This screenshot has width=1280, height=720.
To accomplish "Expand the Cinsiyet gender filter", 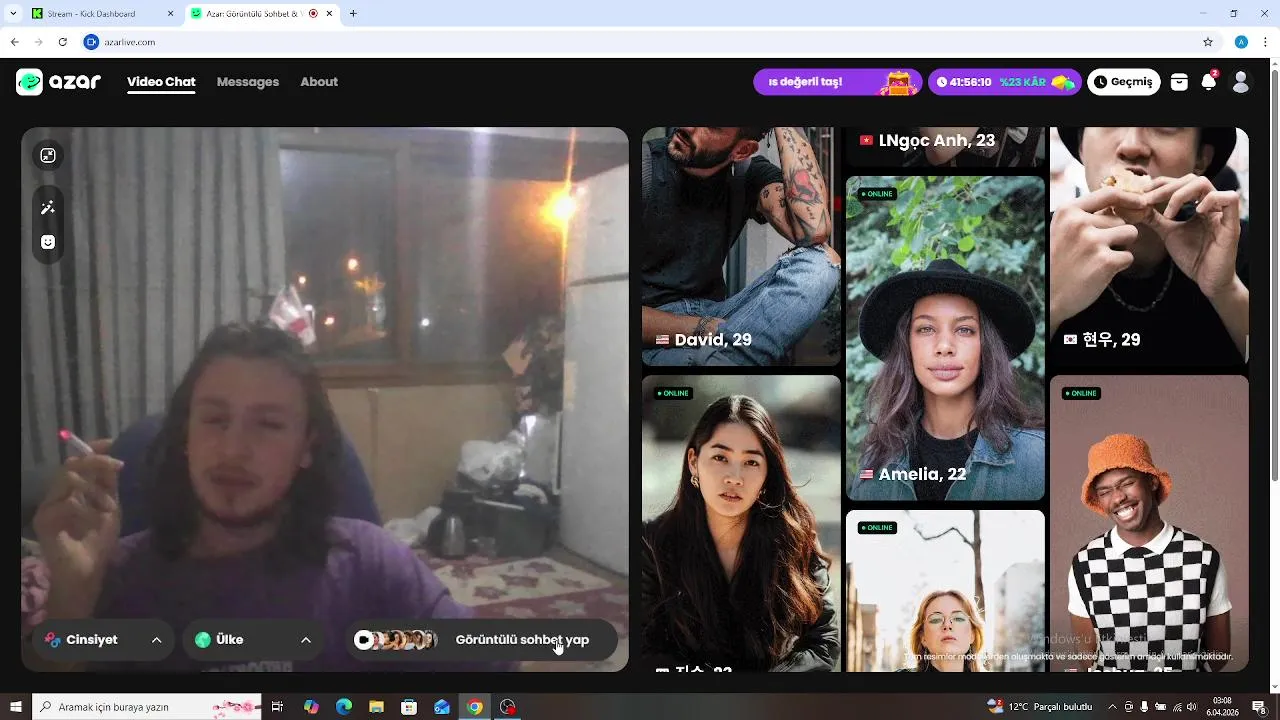I will click(x=103, y=640).
